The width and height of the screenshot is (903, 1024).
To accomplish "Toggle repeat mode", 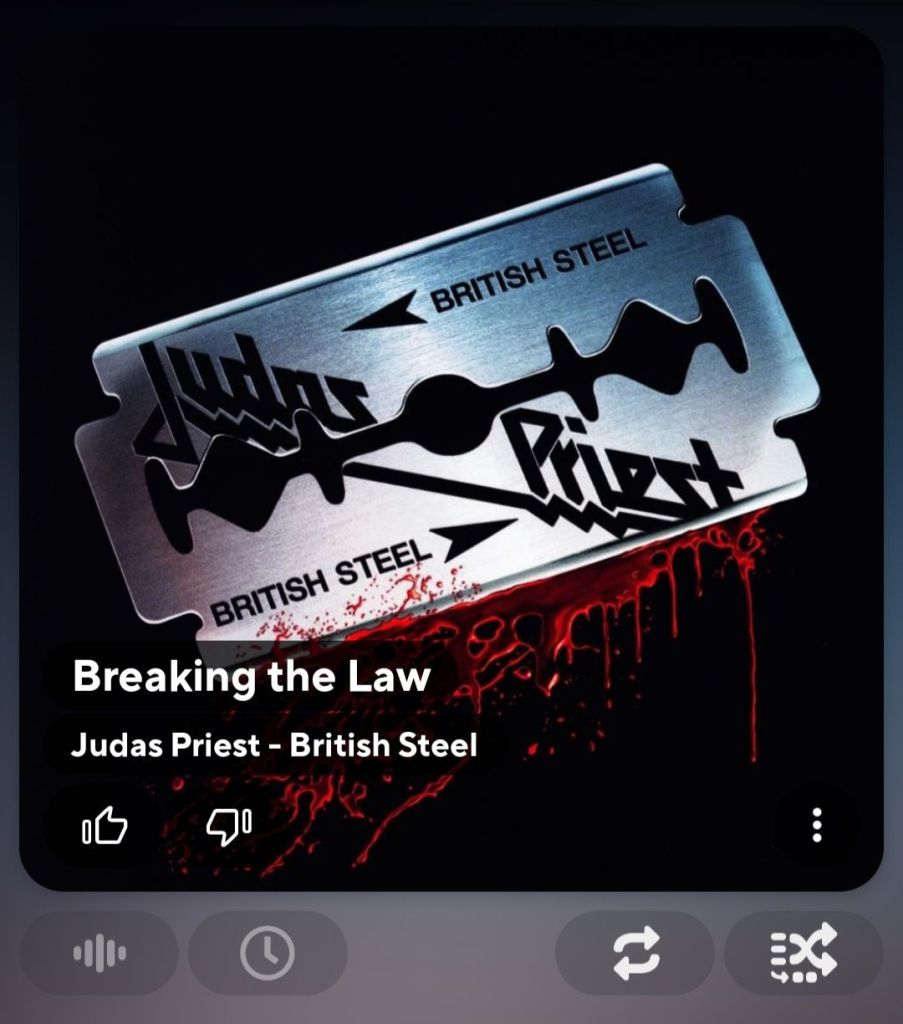I will (635, 953).
